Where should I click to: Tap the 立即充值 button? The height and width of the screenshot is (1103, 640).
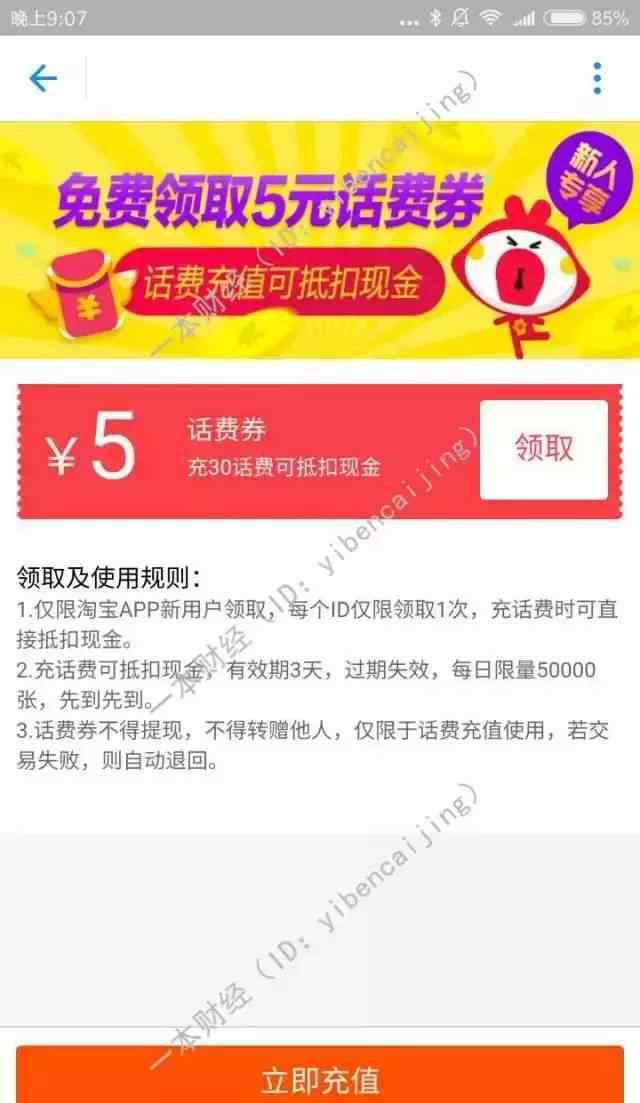coord(320,1075)
